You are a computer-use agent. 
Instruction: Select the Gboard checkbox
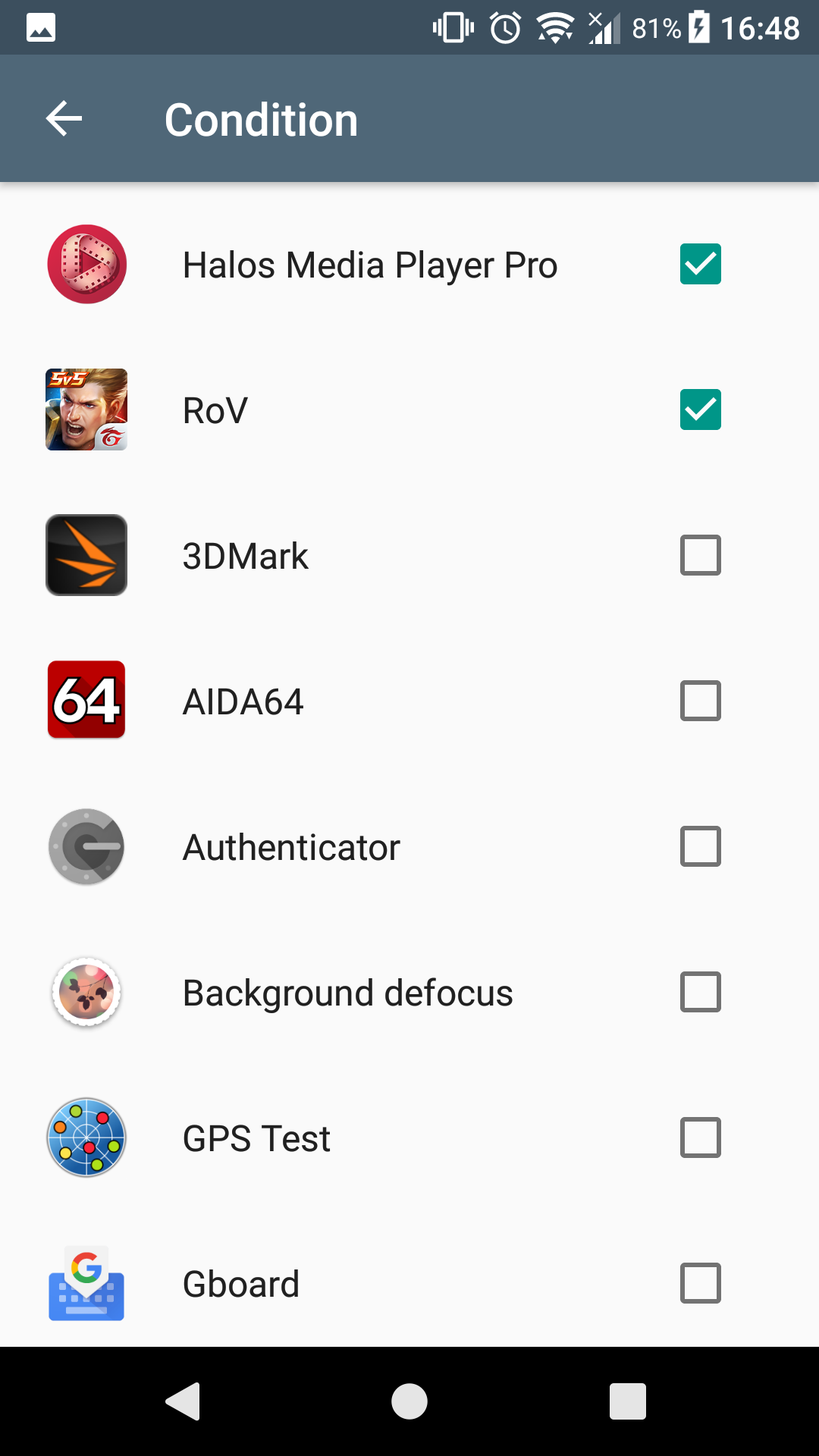700,1283
